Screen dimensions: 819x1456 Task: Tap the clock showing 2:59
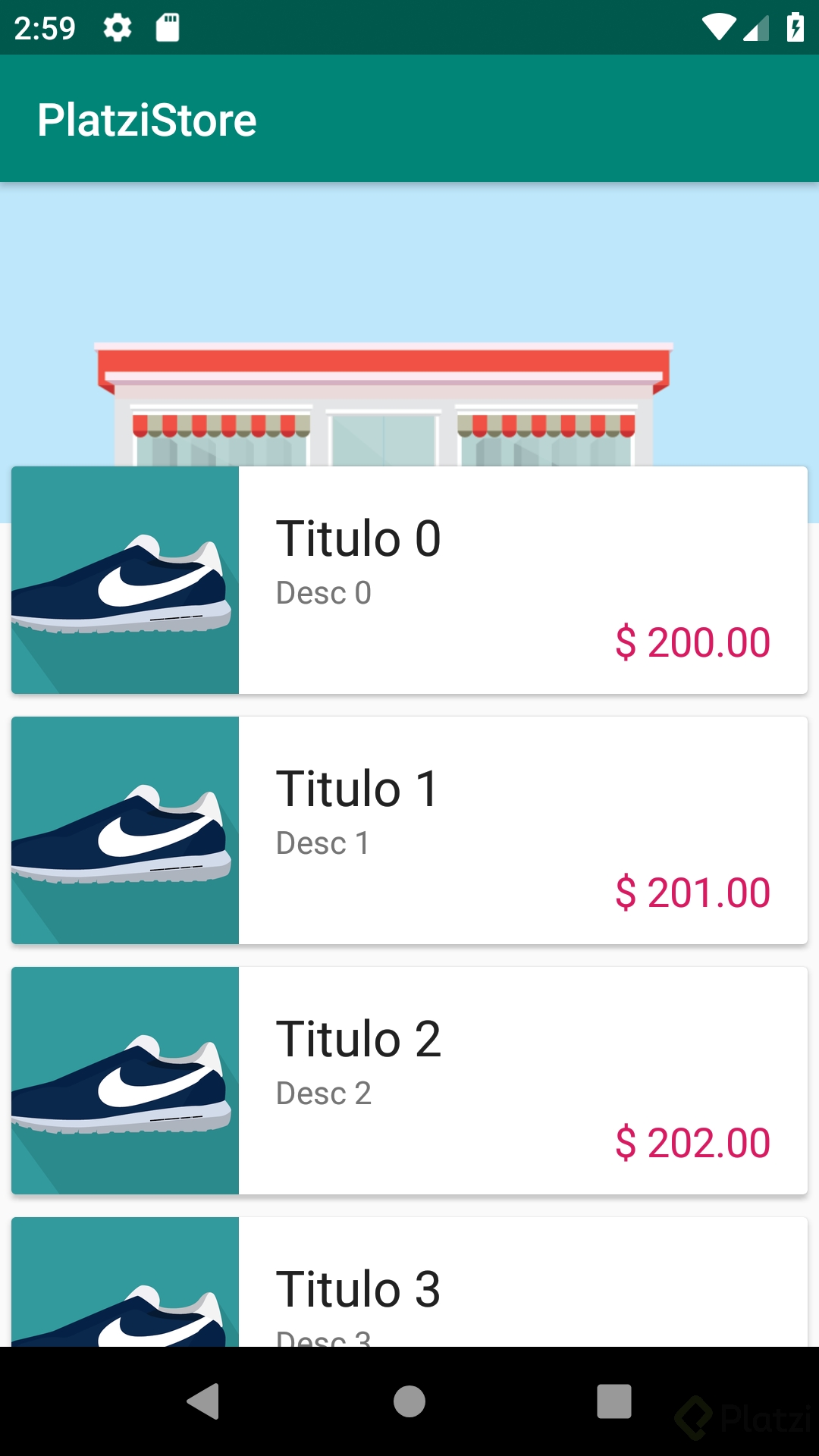[x=45, y=29]
